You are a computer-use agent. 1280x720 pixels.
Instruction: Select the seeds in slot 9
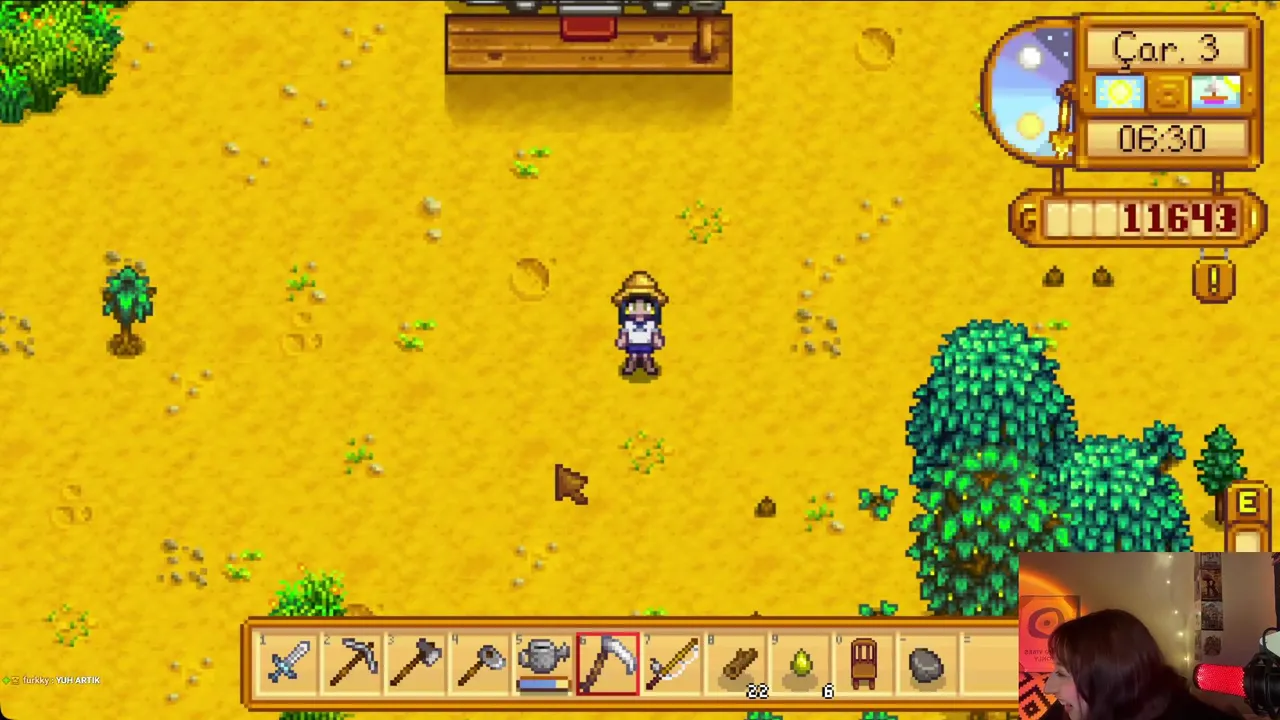pyautogui.click(x=802, y=664)
